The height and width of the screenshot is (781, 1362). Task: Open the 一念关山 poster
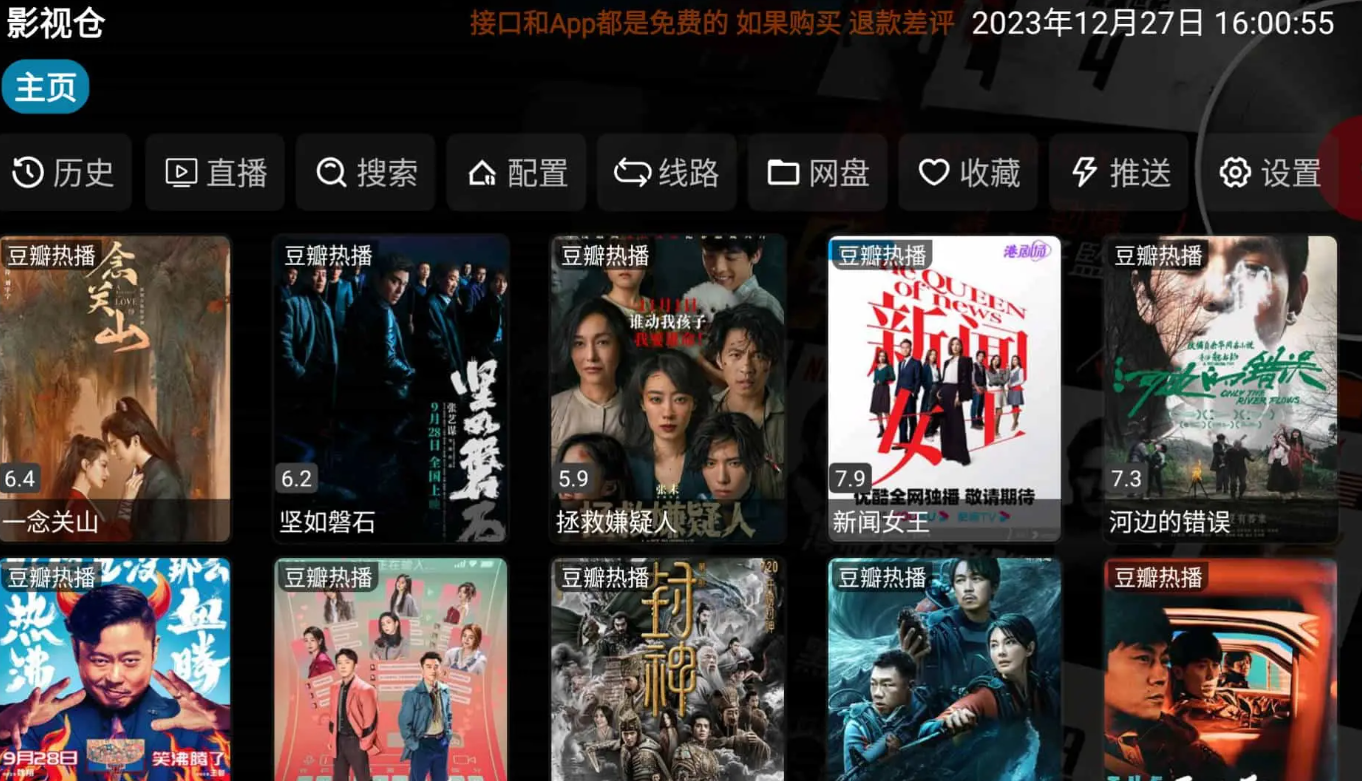click(x=115, y=388)
